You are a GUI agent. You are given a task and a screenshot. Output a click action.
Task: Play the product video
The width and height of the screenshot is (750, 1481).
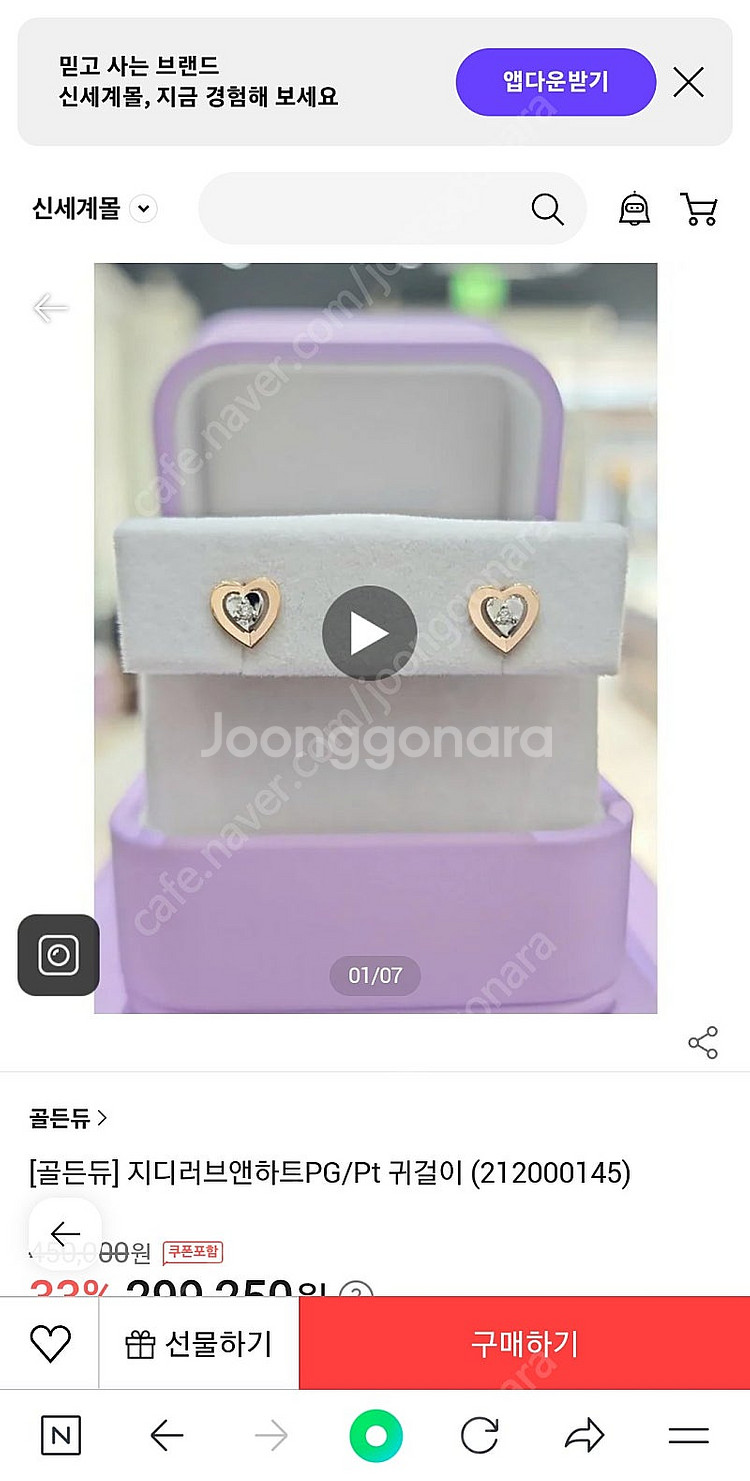coord(369,633)
